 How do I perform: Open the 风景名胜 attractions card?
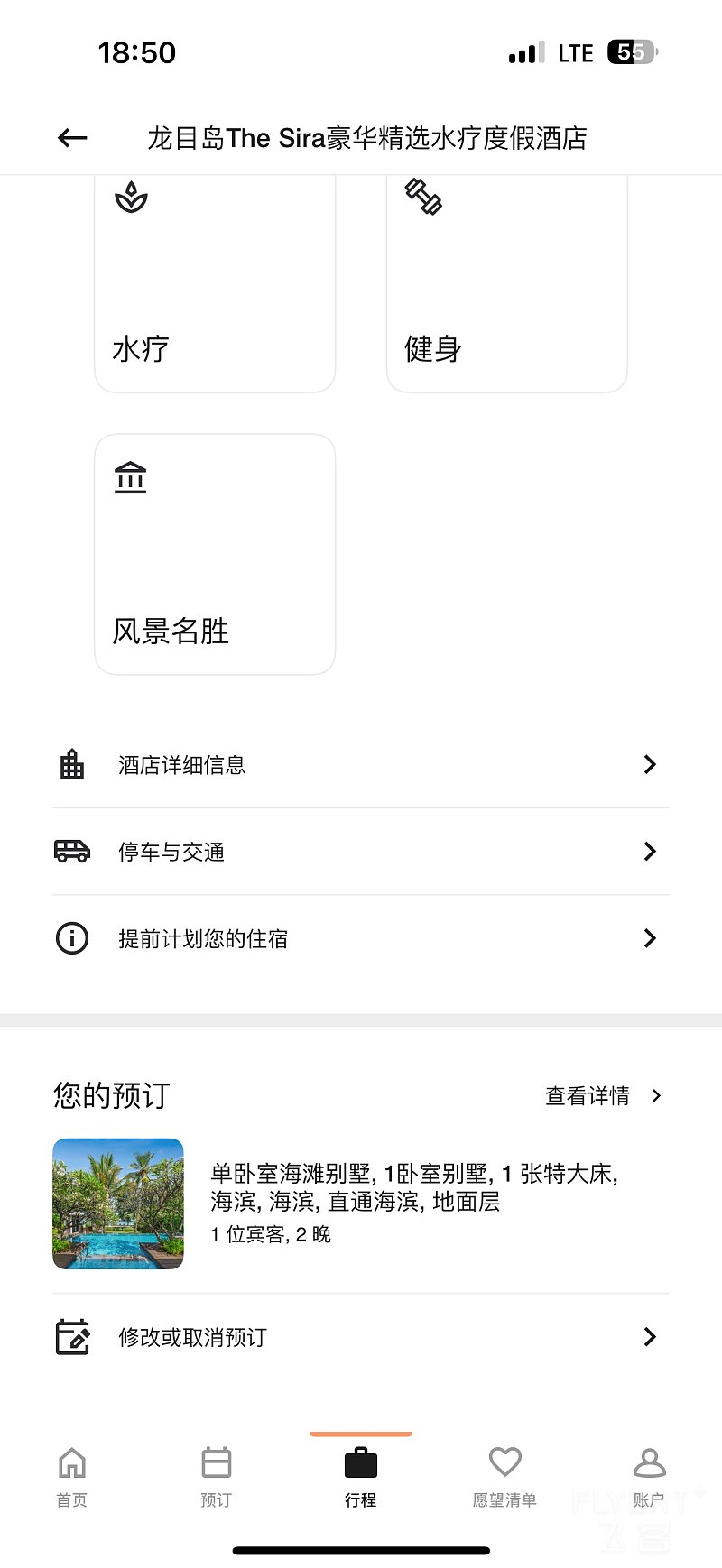(215, 554)
